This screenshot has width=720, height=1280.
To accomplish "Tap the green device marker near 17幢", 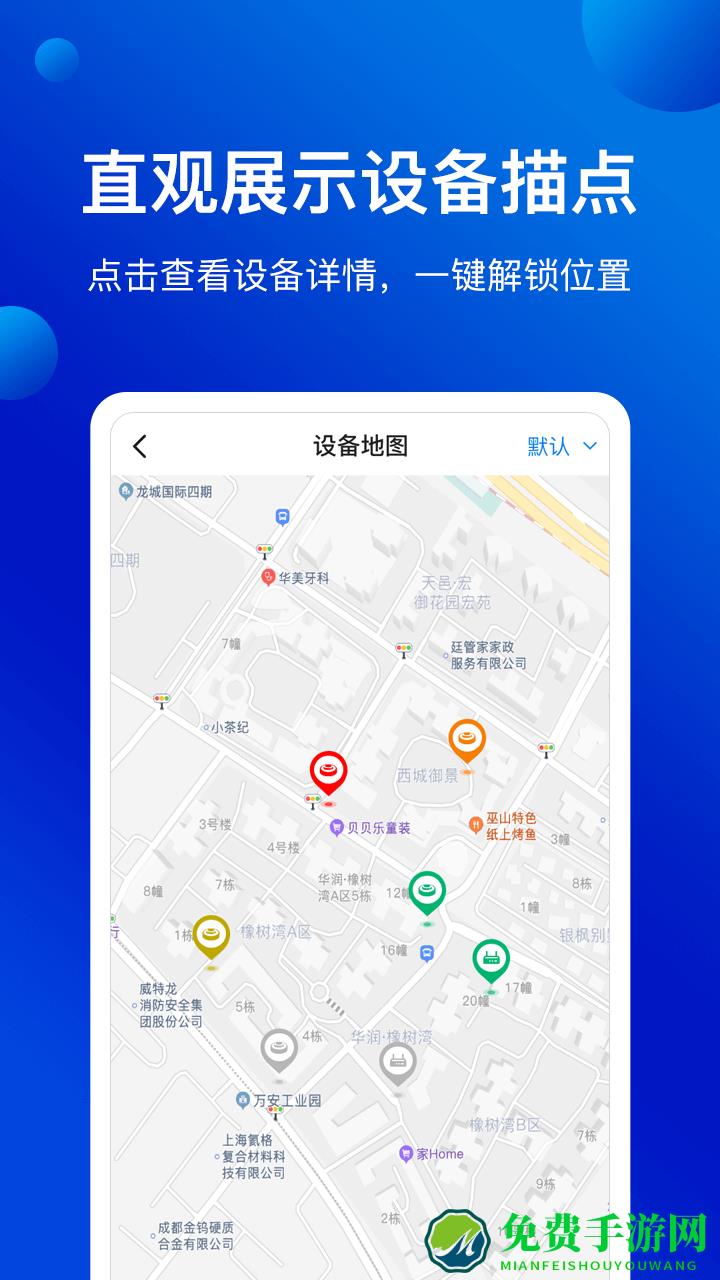I will pyautogui.click(x=492, y=958).
